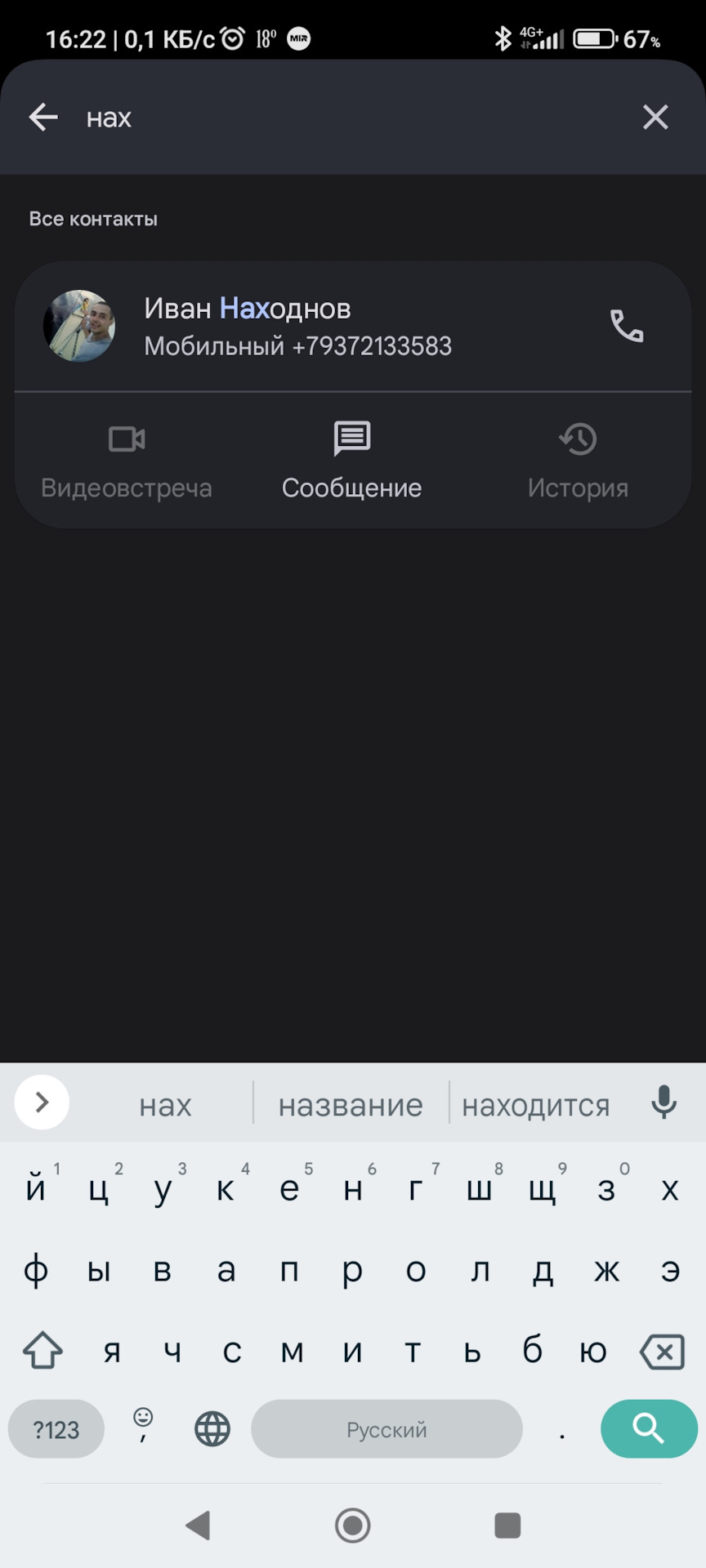Open recent apps with the square navigation button
The image size is (706, 1568).
pyautogui.click(x=507, y=1526)
